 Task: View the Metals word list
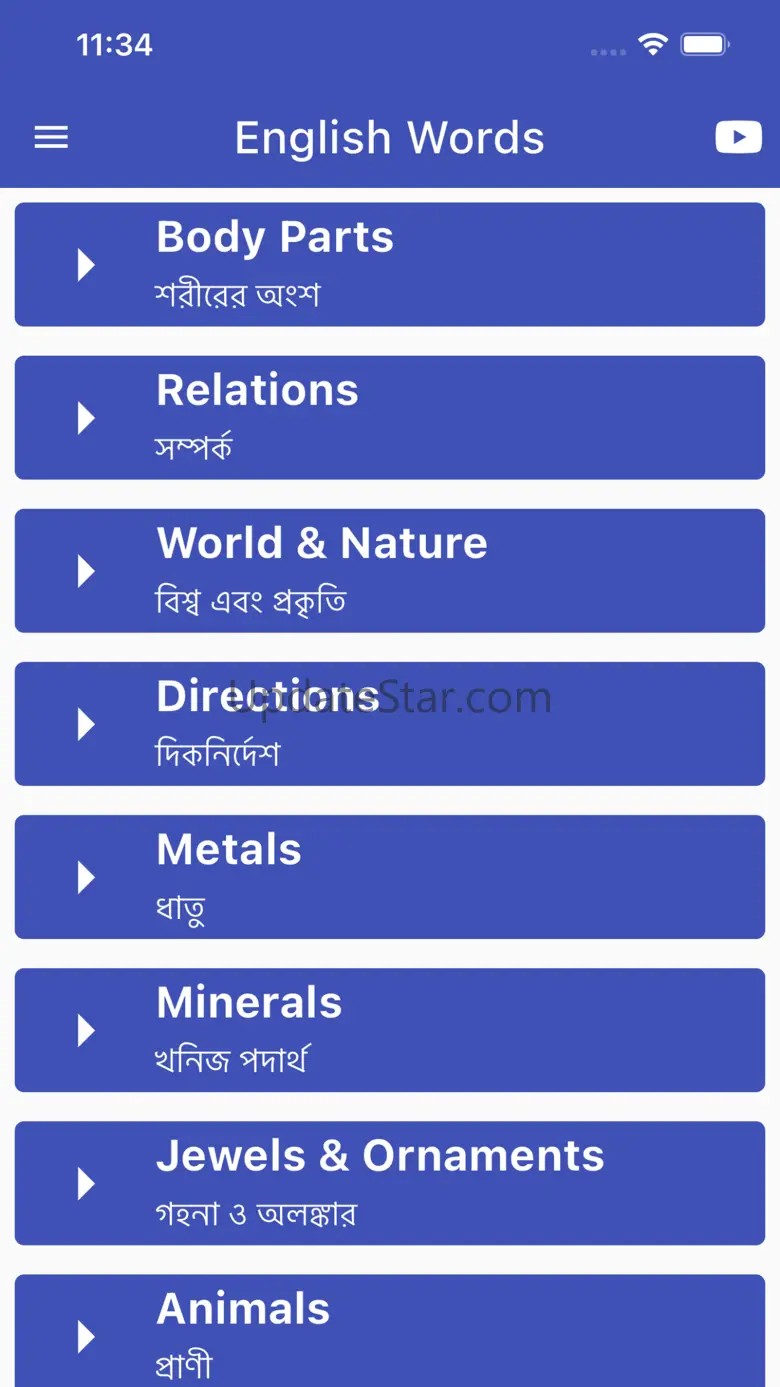pyautogui.click(x=390, y=877)
